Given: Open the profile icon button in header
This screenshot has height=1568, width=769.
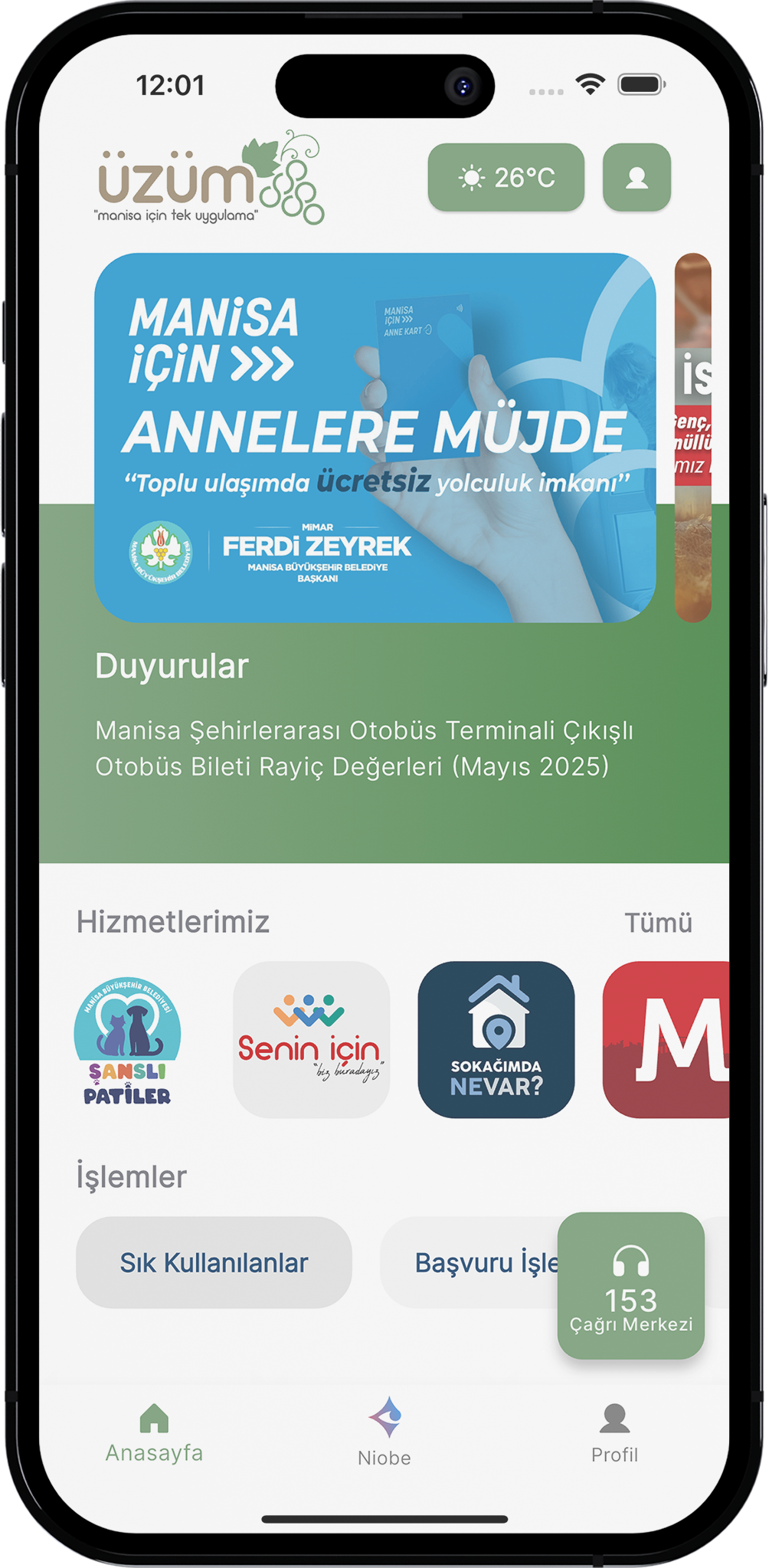Looking at the screenshot, I should pos(636,178).
